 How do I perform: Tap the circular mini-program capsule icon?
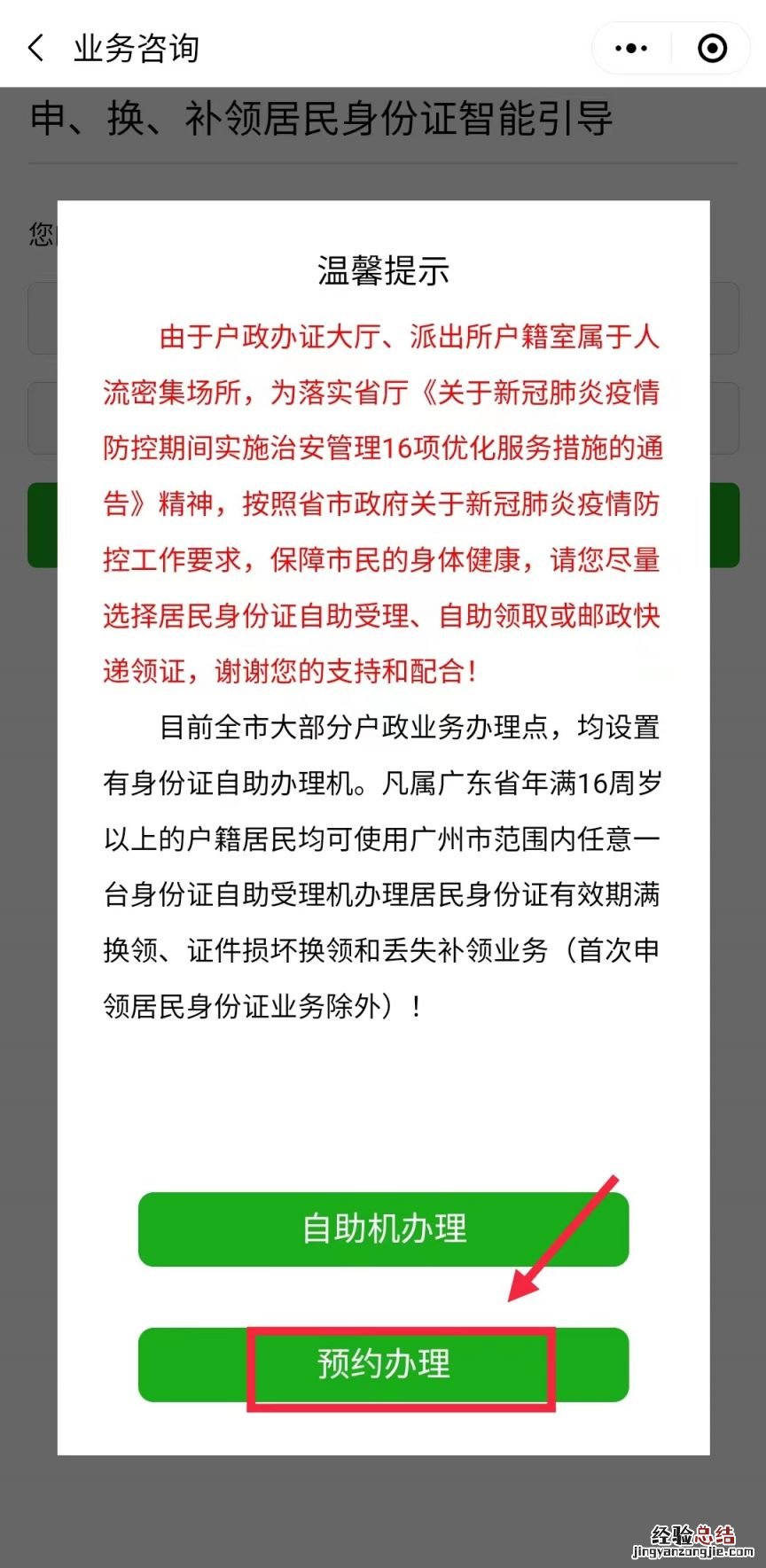[712, 48]
